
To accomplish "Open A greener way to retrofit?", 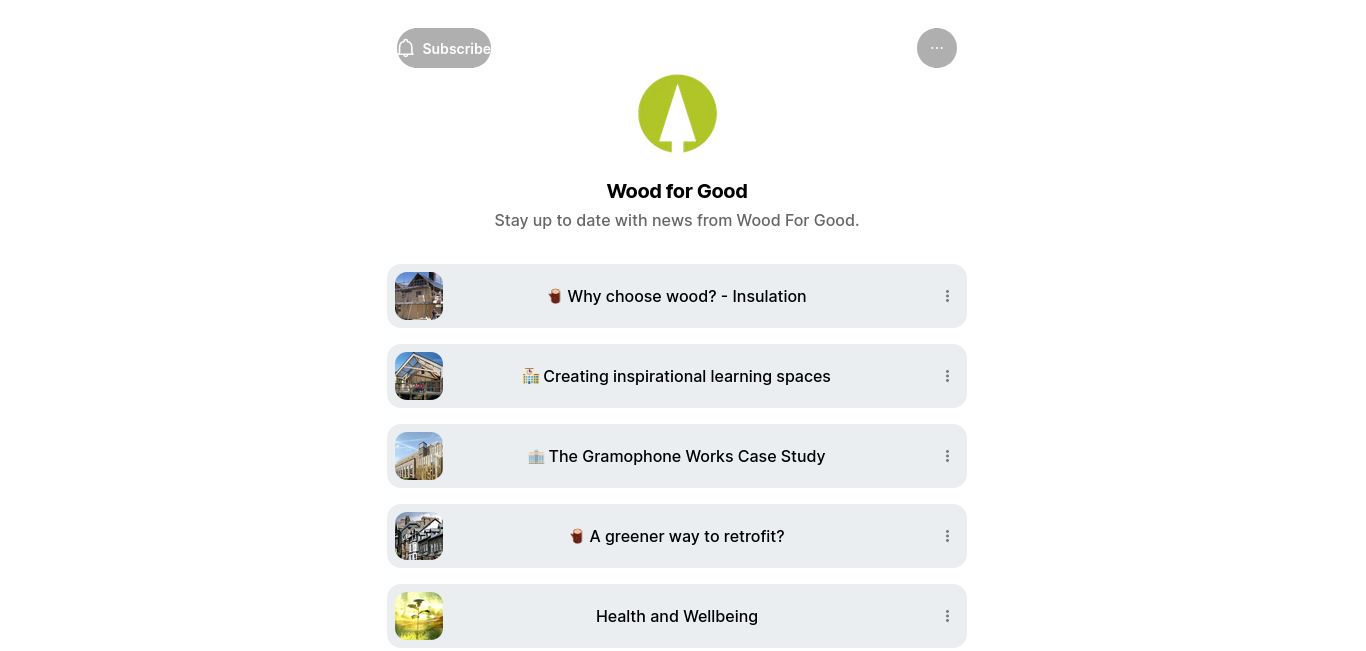I will coord(676,536).
